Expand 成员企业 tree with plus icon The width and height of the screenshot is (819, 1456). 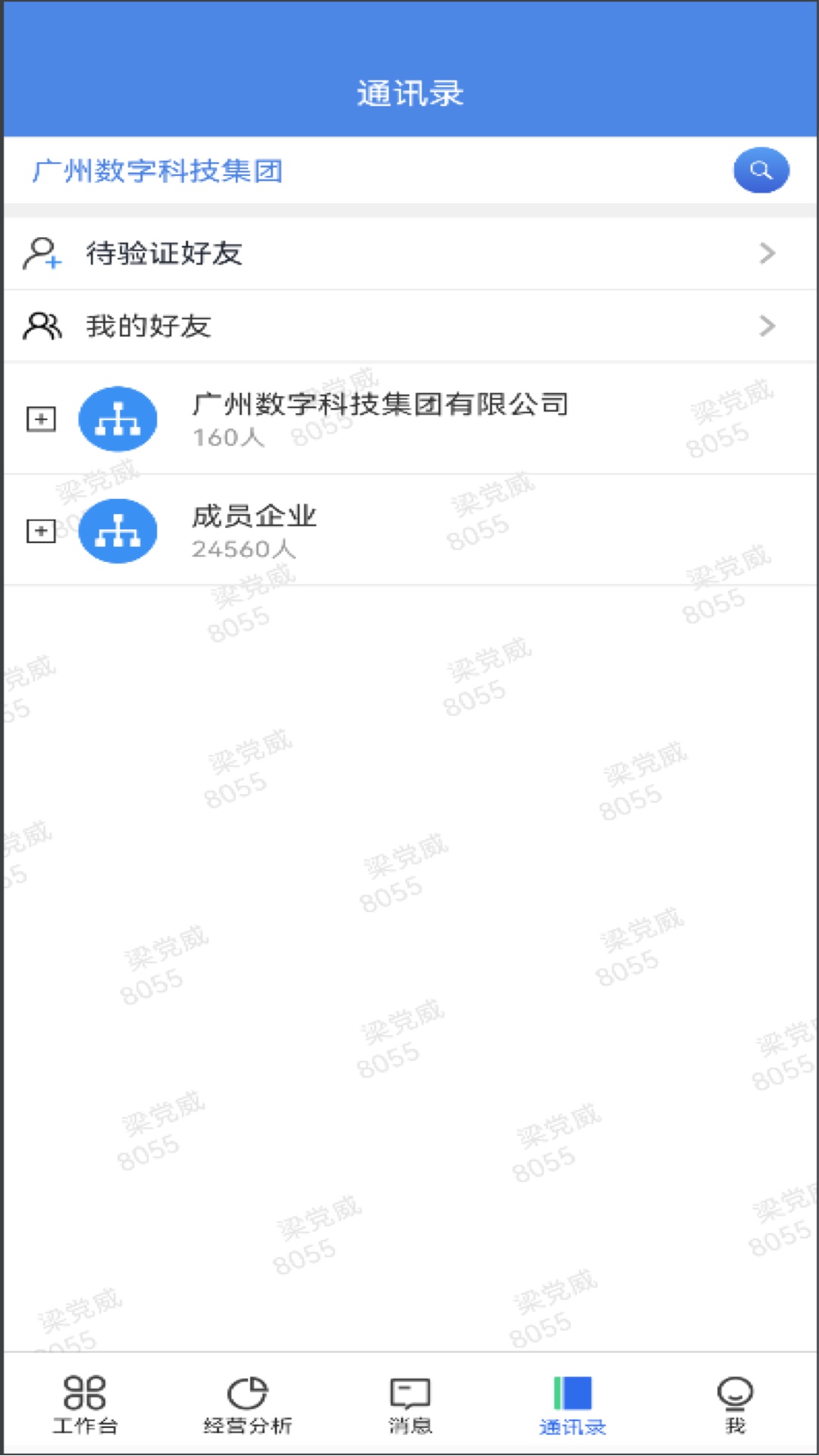[x=41, y=531]
